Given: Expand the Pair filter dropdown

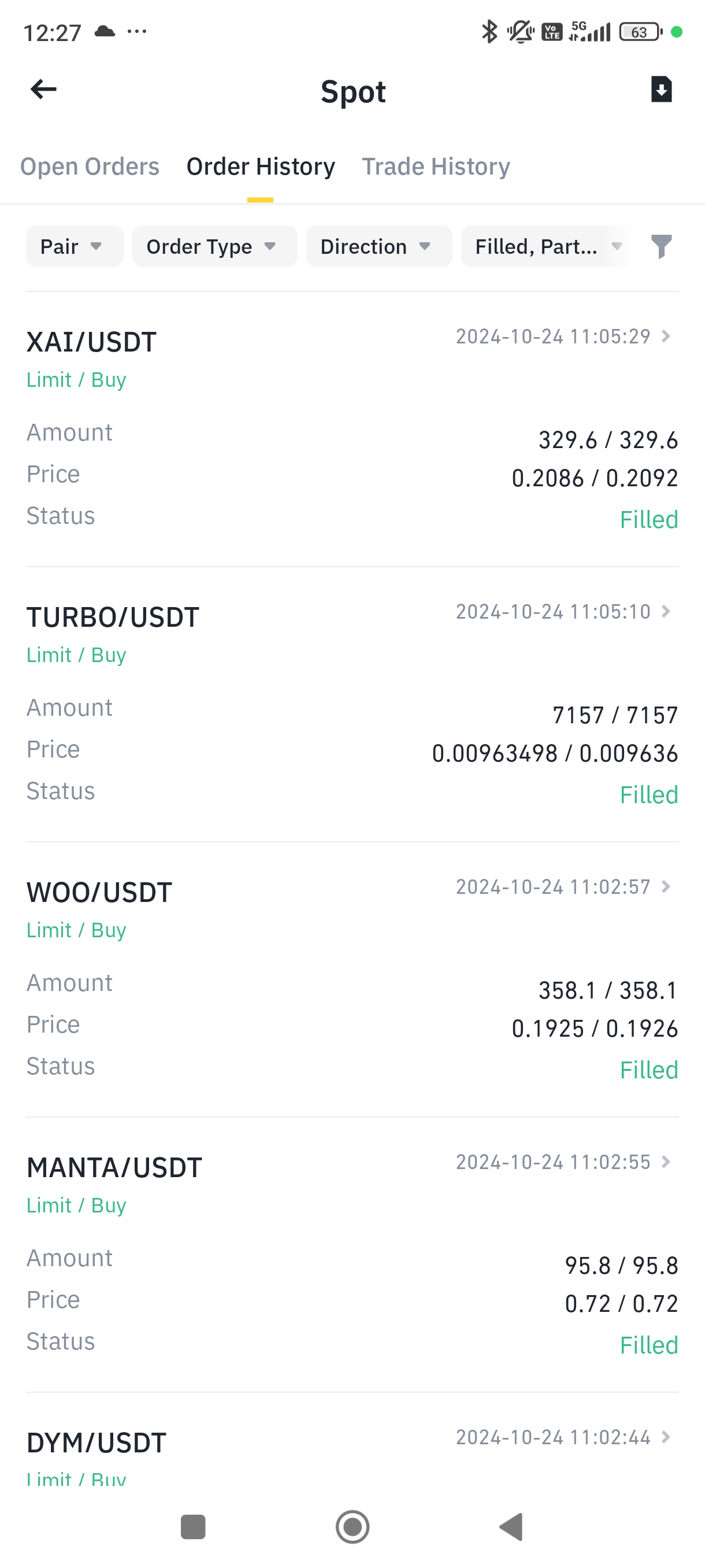Looking at the screenshot, I should [74, 246].
